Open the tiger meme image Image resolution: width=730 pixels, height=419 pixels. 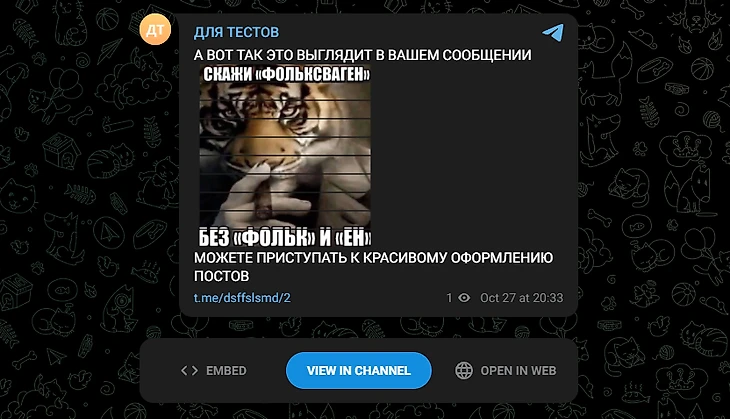(x=285, y=156)
